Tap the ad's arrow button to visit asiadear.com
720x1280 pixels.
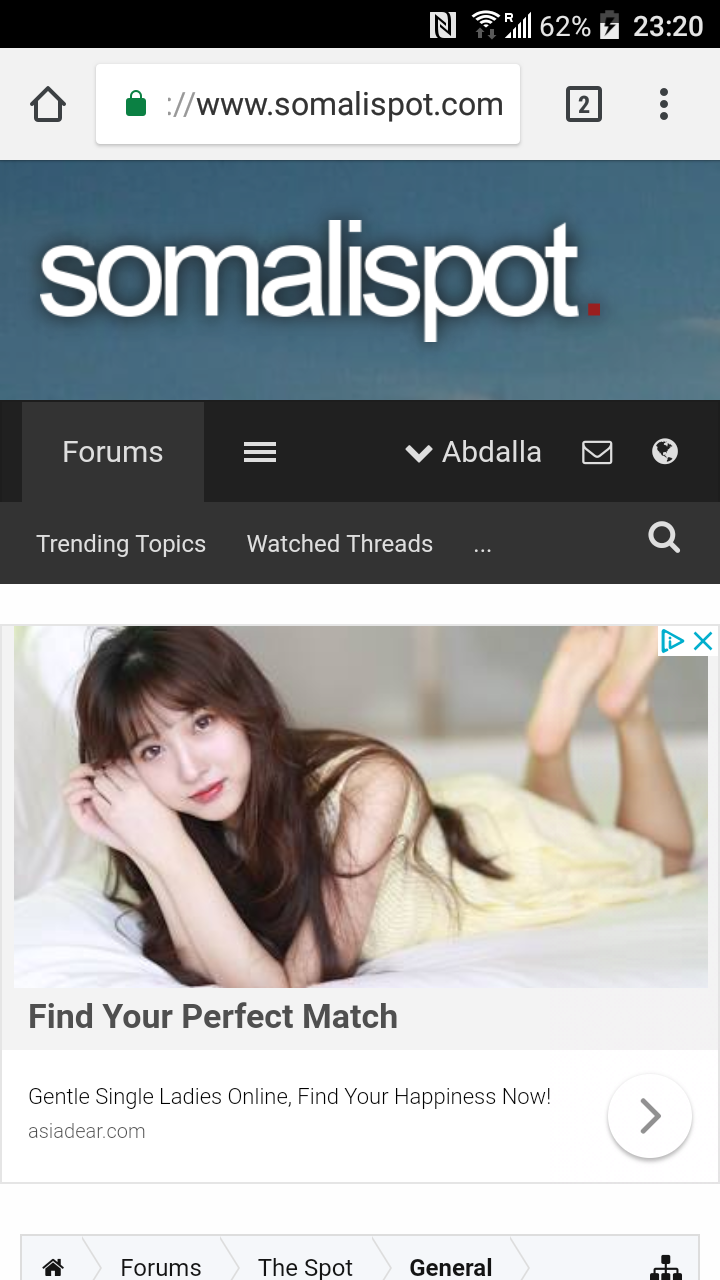click(x=650, y=1116)
